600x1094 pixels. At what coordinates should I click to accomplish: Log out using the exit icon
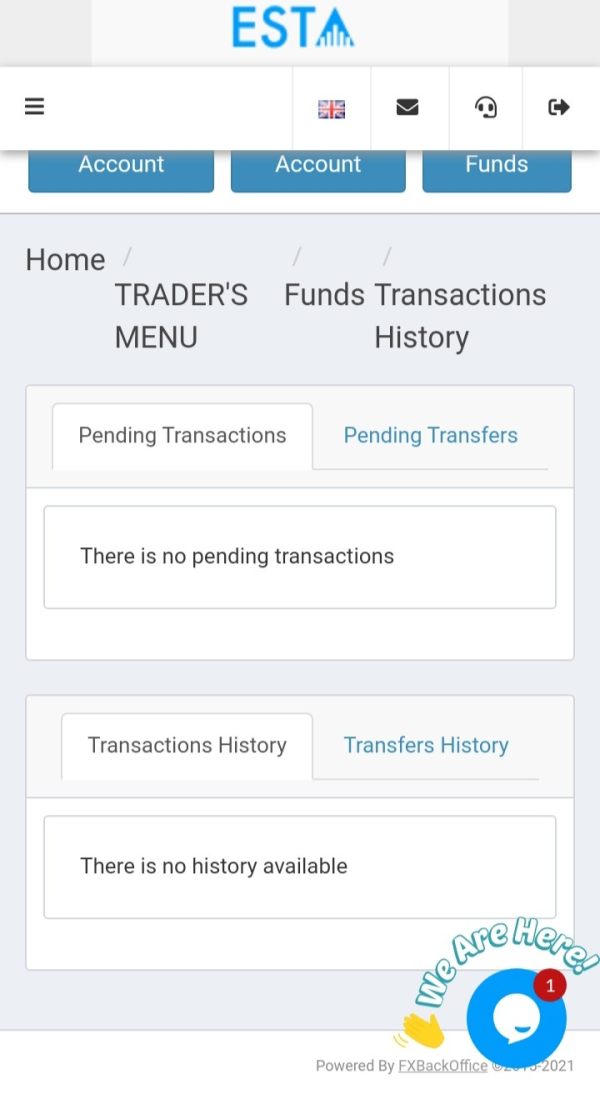[559, 107]
